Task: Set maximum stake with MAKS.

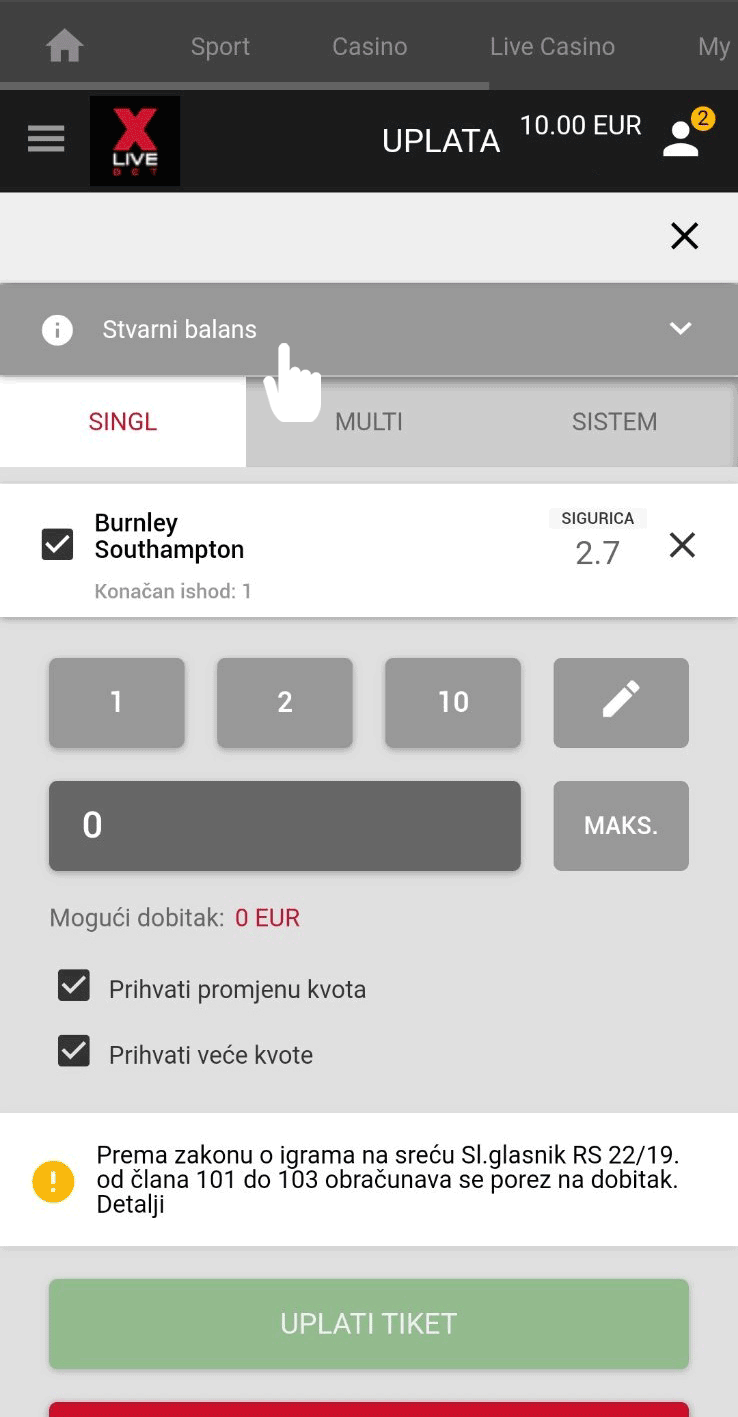Action: pos(621,825)
